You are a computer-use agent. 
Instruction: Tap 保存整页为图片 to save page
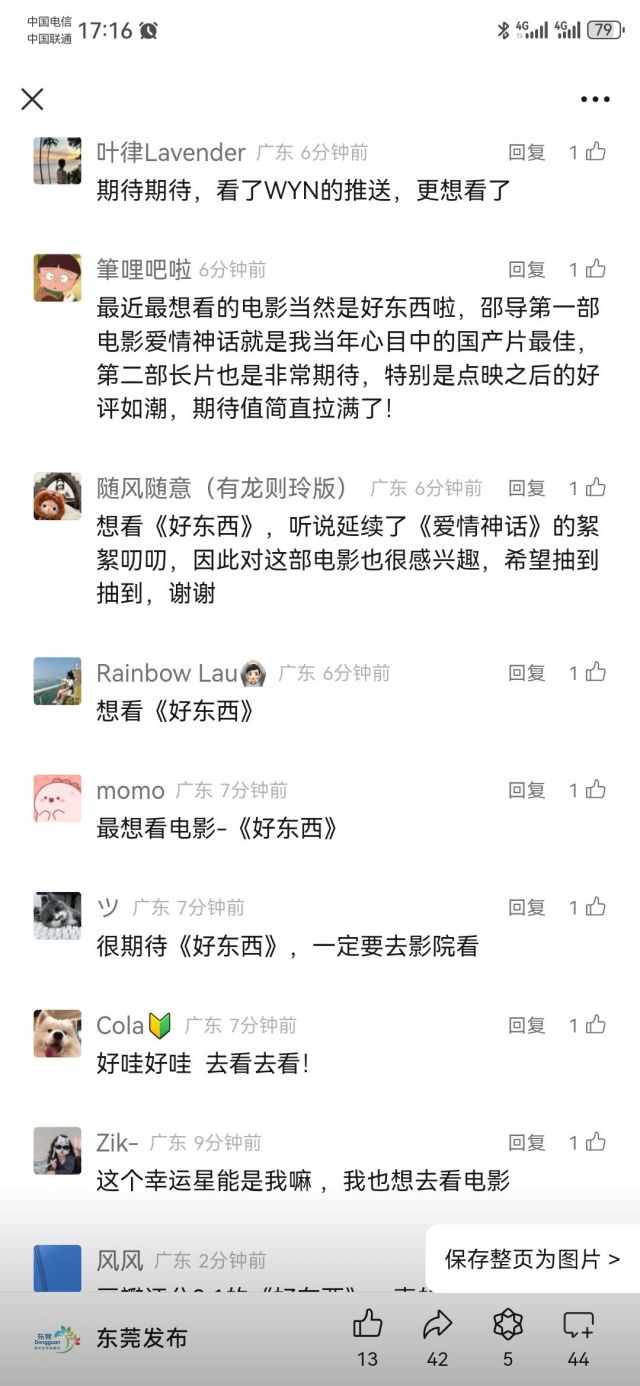[x=532, y=1259]
